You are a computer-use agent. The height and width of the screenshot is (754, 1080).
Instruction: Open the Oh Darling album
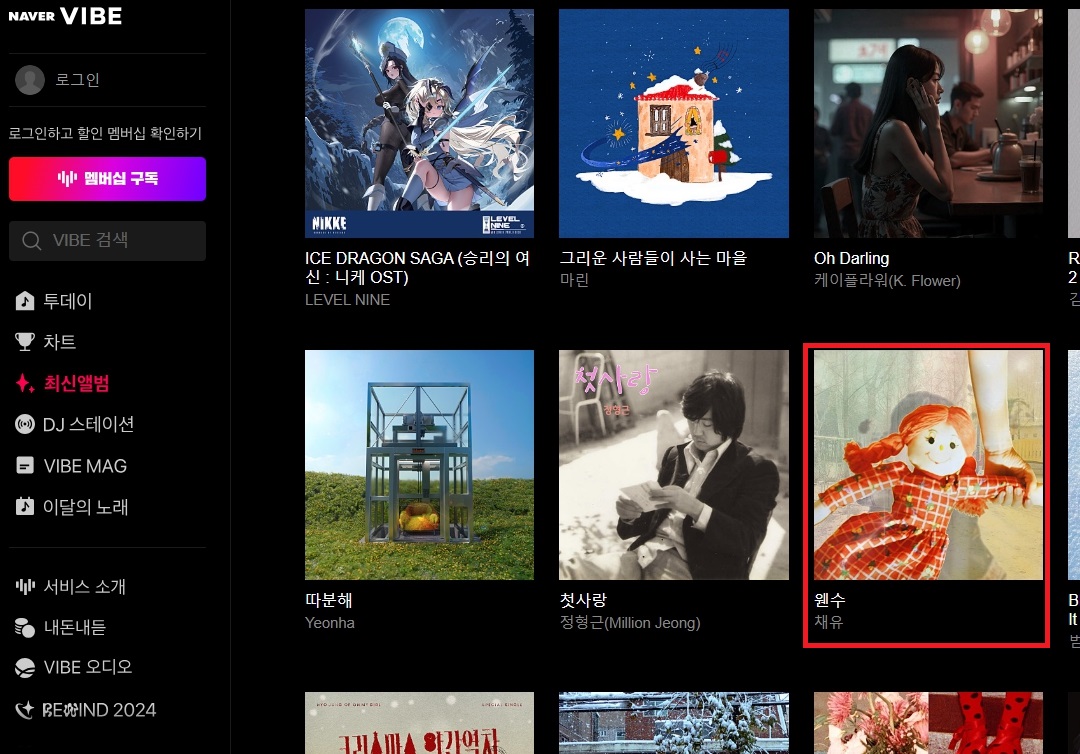(927, 123)
